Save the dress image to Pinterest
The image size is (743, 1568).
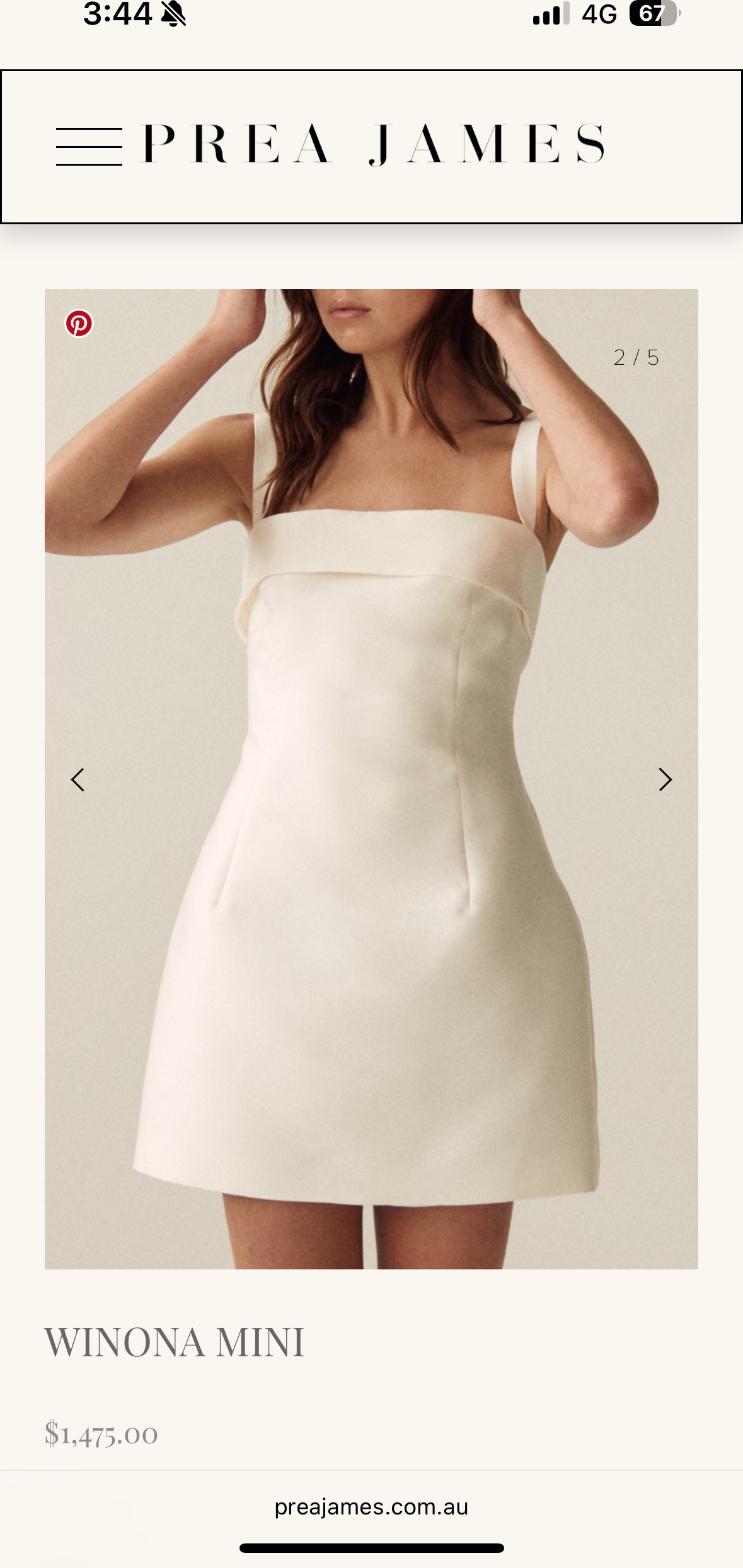click(79, 323)
